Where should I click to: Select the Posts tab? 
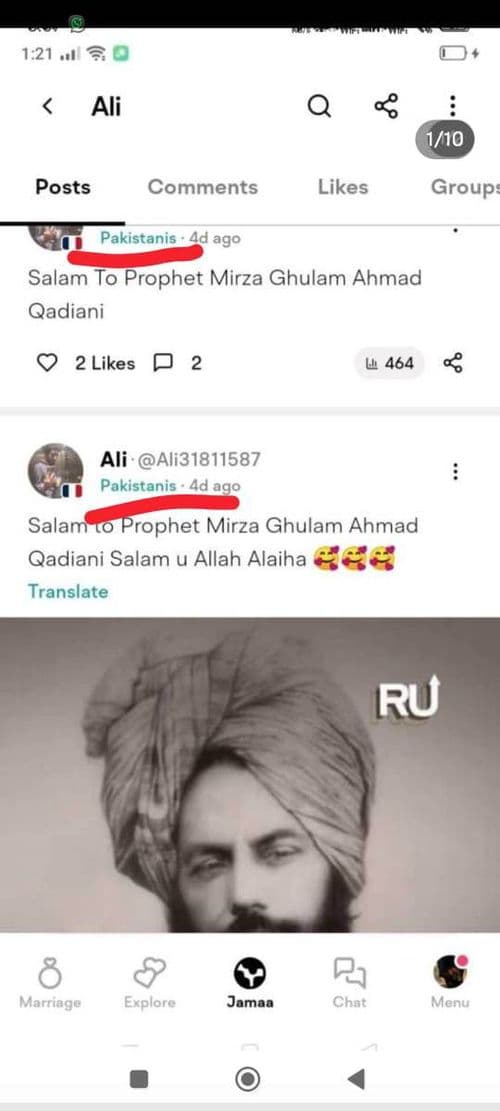[63, 187]
